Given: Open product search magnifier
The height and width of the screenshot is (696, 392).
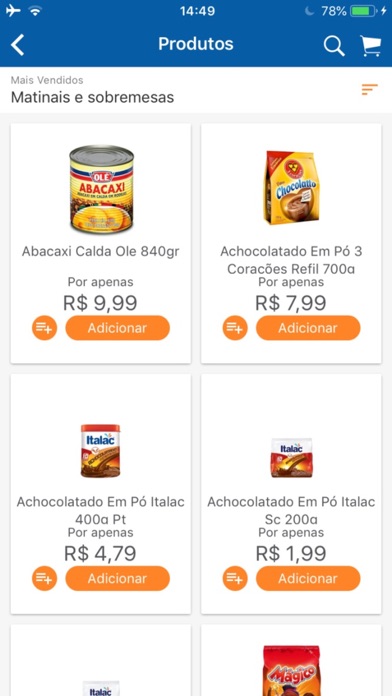Looking at the screenshot, I should (334, 45).
